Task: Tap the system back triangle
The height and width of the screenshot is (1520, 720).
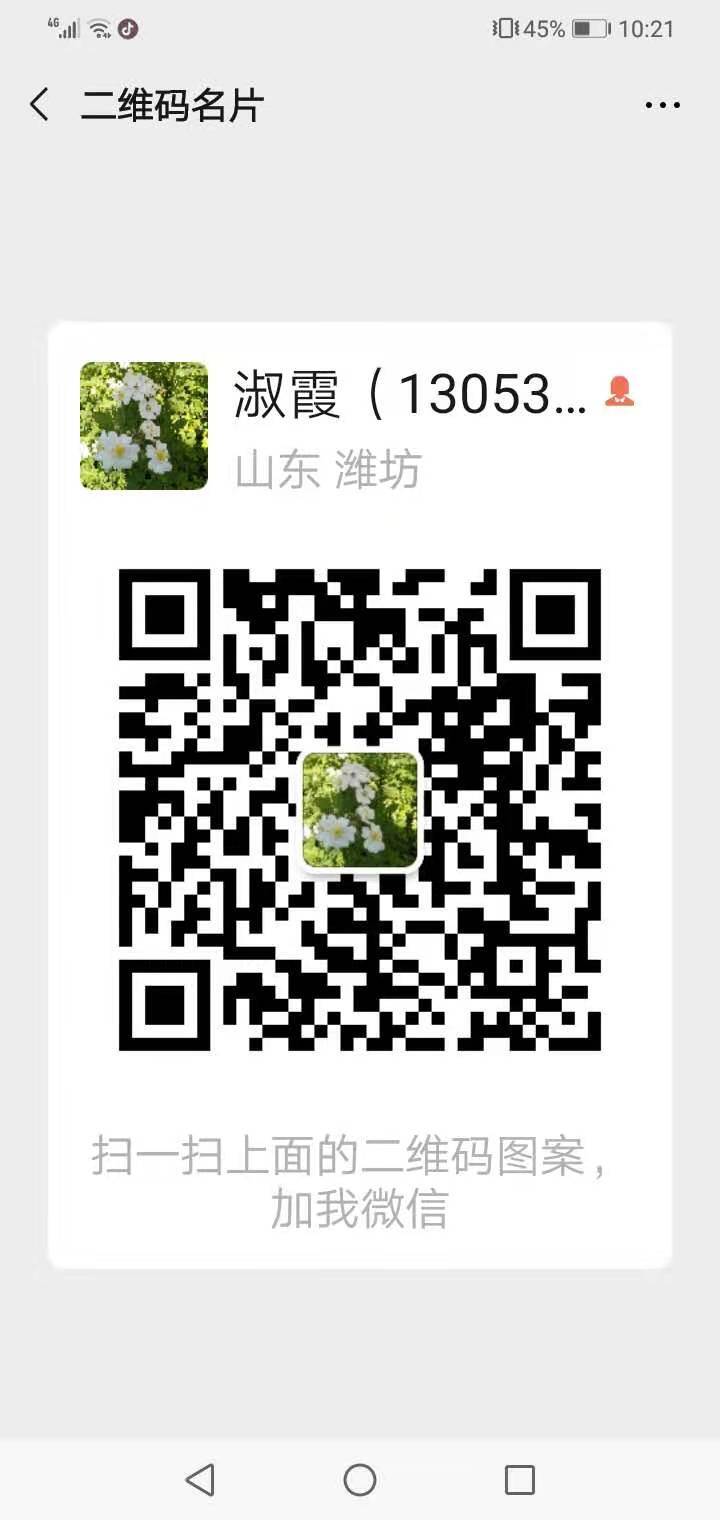Action: pyautogui.click(x=200, y=1479)
